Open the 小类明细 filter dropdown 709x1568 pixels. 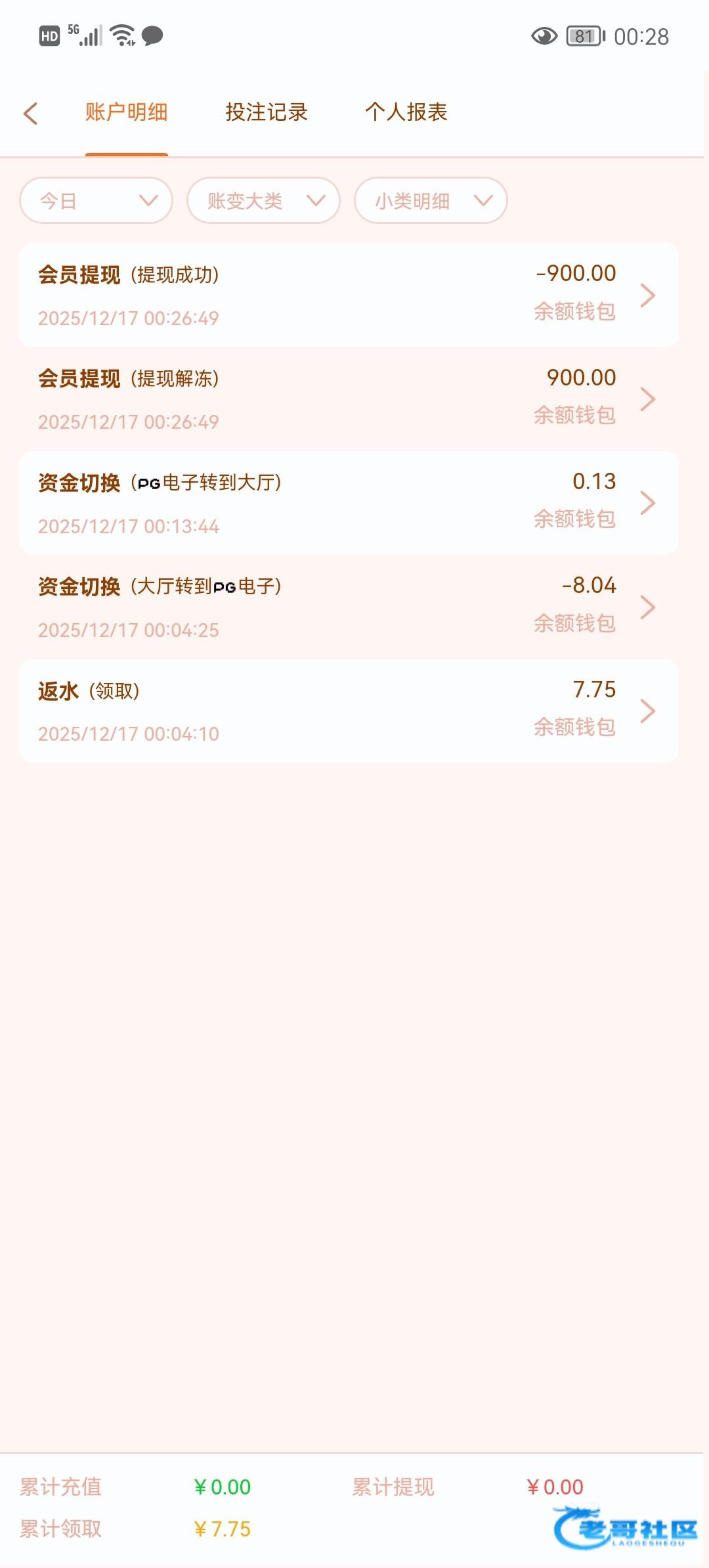pyautogui.click(x=431, y=200)
